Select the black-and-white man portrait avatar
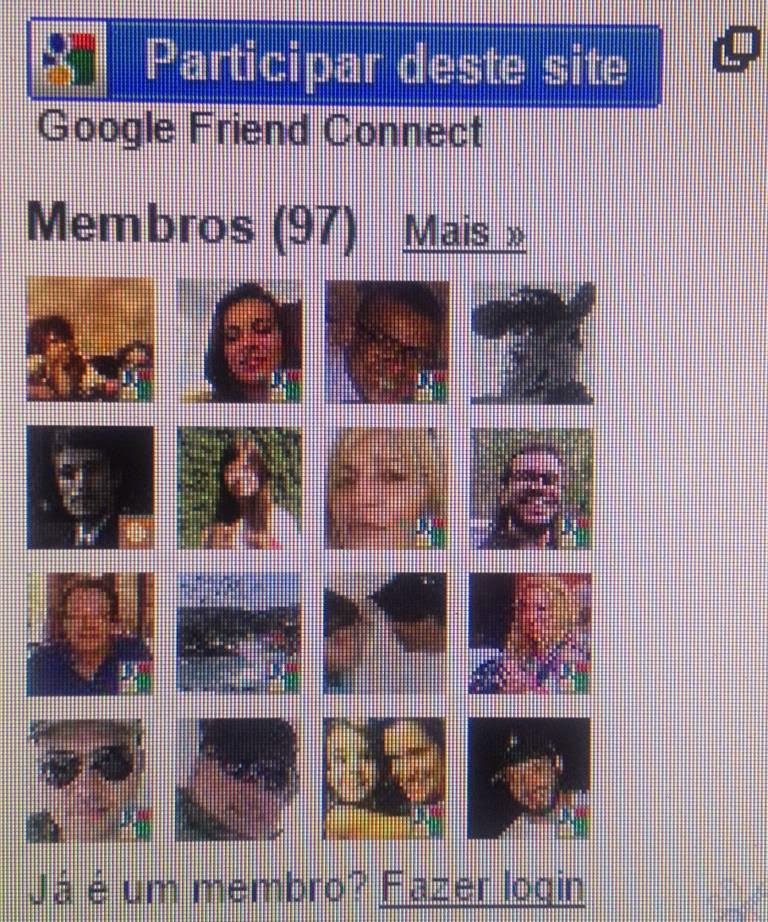Image resolution: width=768 pixels, height=922 pixels. tap(90, 488)
